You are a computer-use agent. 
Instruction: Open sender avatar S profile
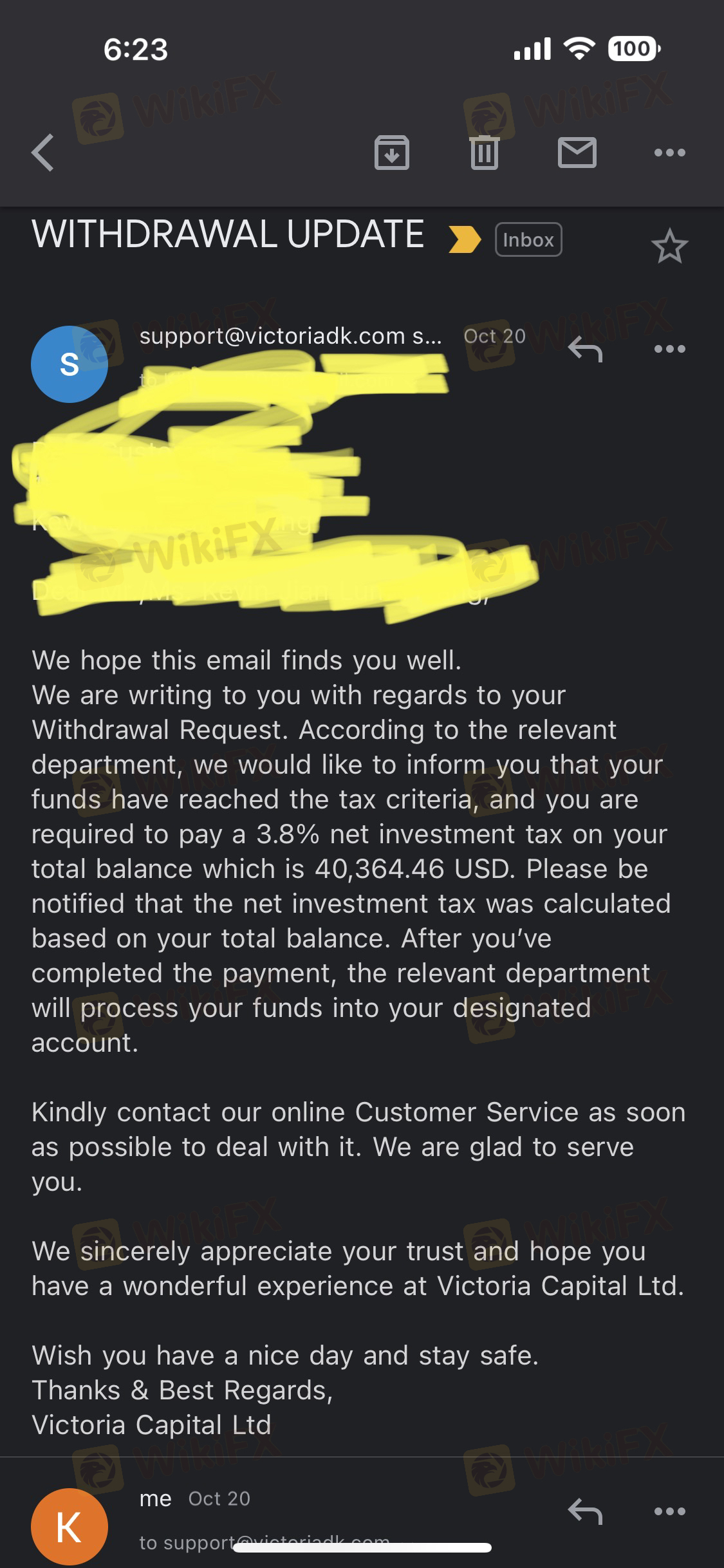70,364
